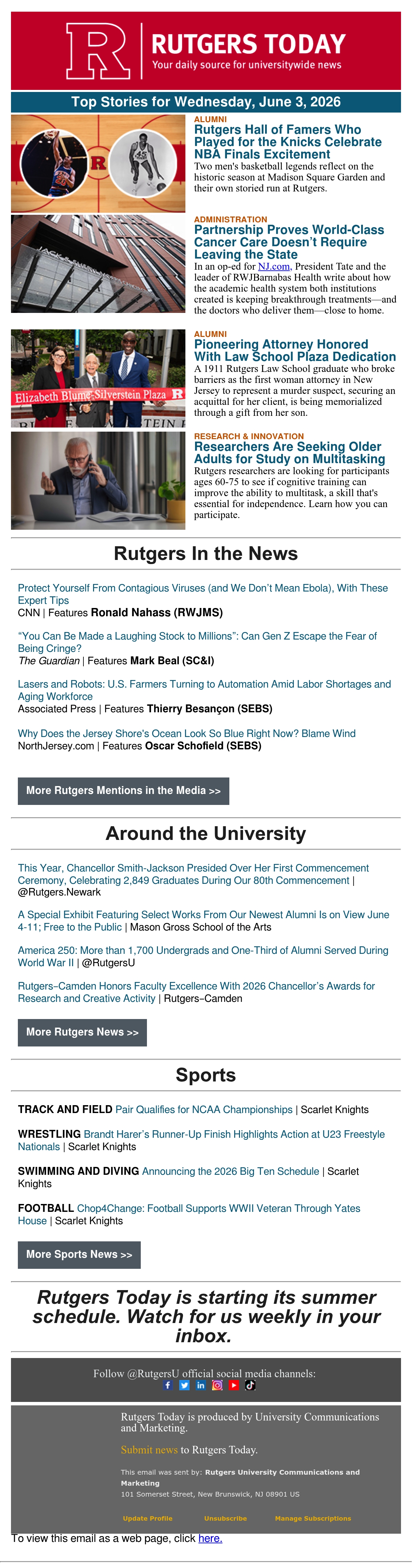Viewport: 412px width, 1568px height.
Task: Tap More Sports News button
Action: point(79,1254)
